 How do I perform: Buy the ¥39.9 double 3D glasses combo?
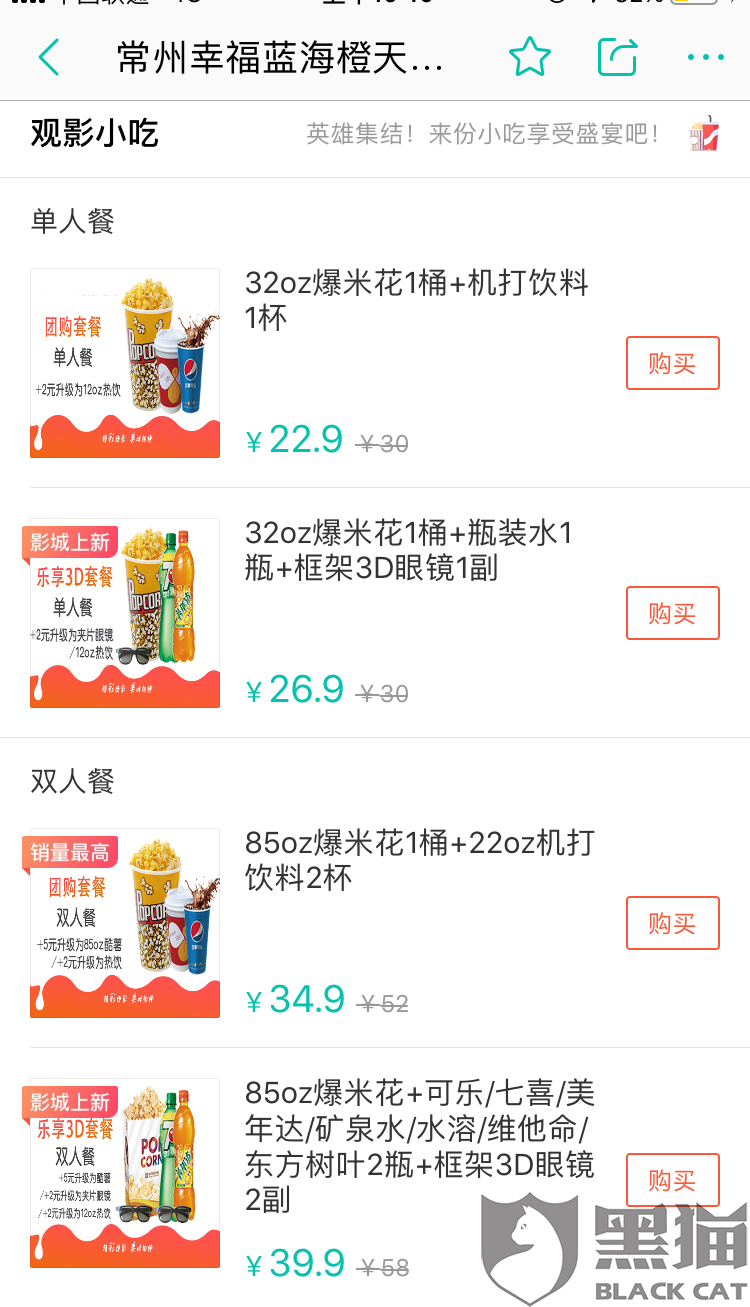point(672,1180)
